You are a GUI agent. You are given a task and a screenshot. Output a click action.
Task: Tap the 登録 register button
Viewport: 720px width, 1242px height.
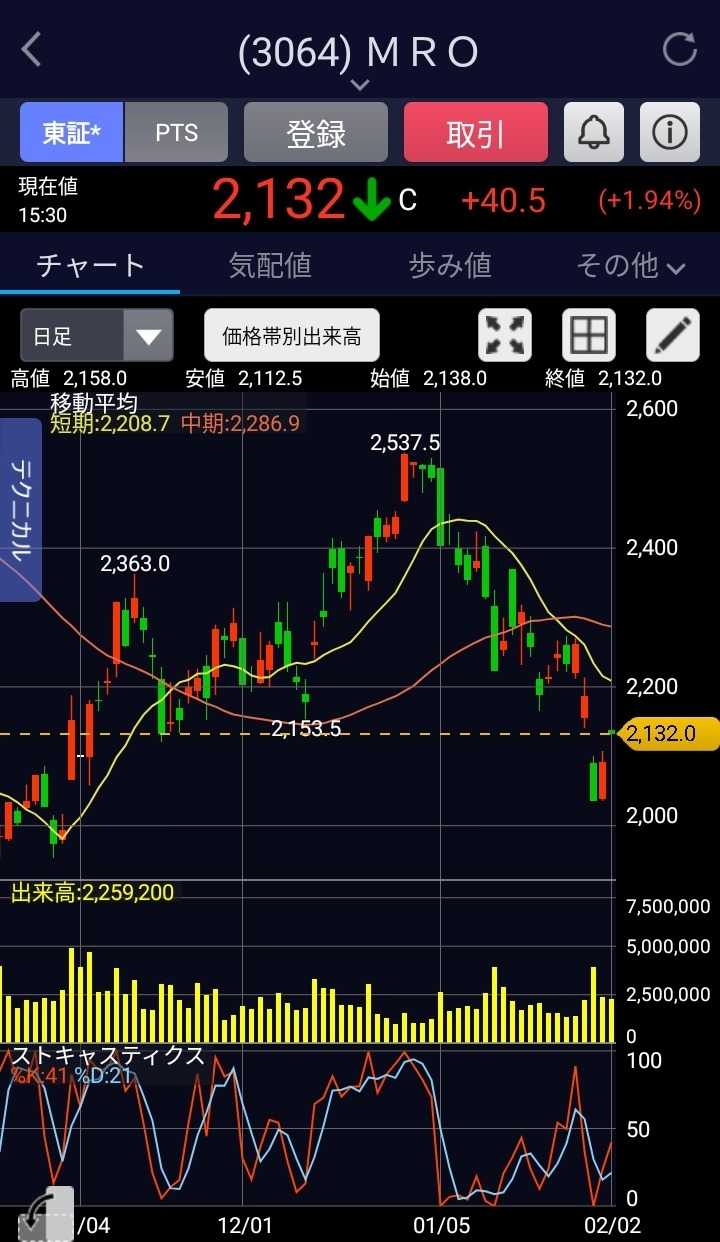(316, 133)
